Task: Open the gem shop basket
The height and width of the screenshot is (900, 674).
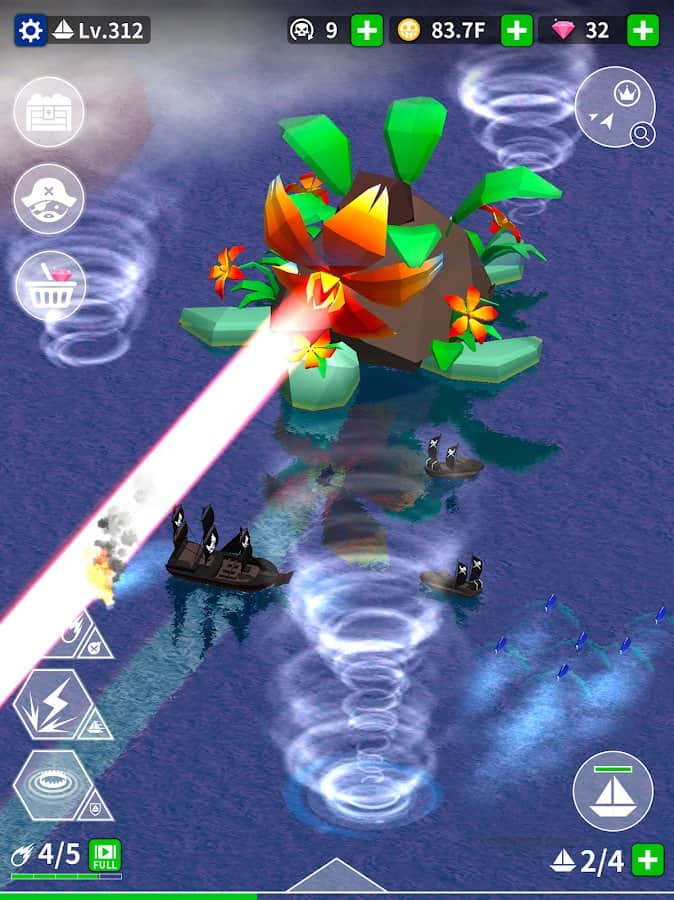Action: [49, 285]
